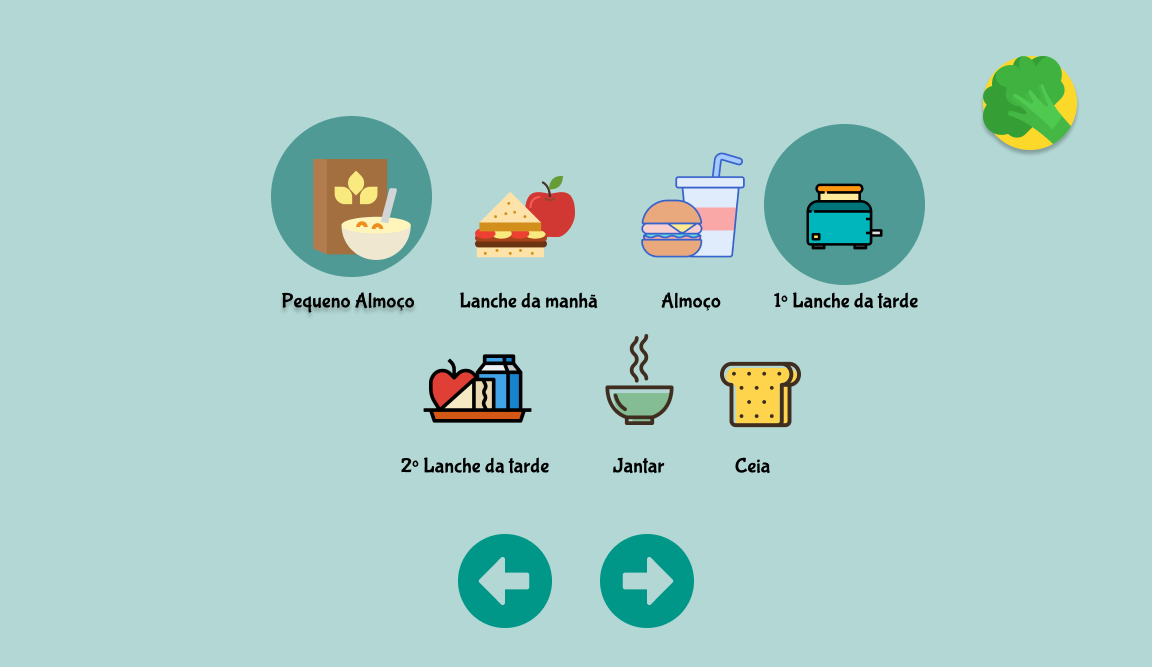This screenshot has width=1152, height=667.
Task: Pick the Ceia toast option
Action: (x=759, y=394)
